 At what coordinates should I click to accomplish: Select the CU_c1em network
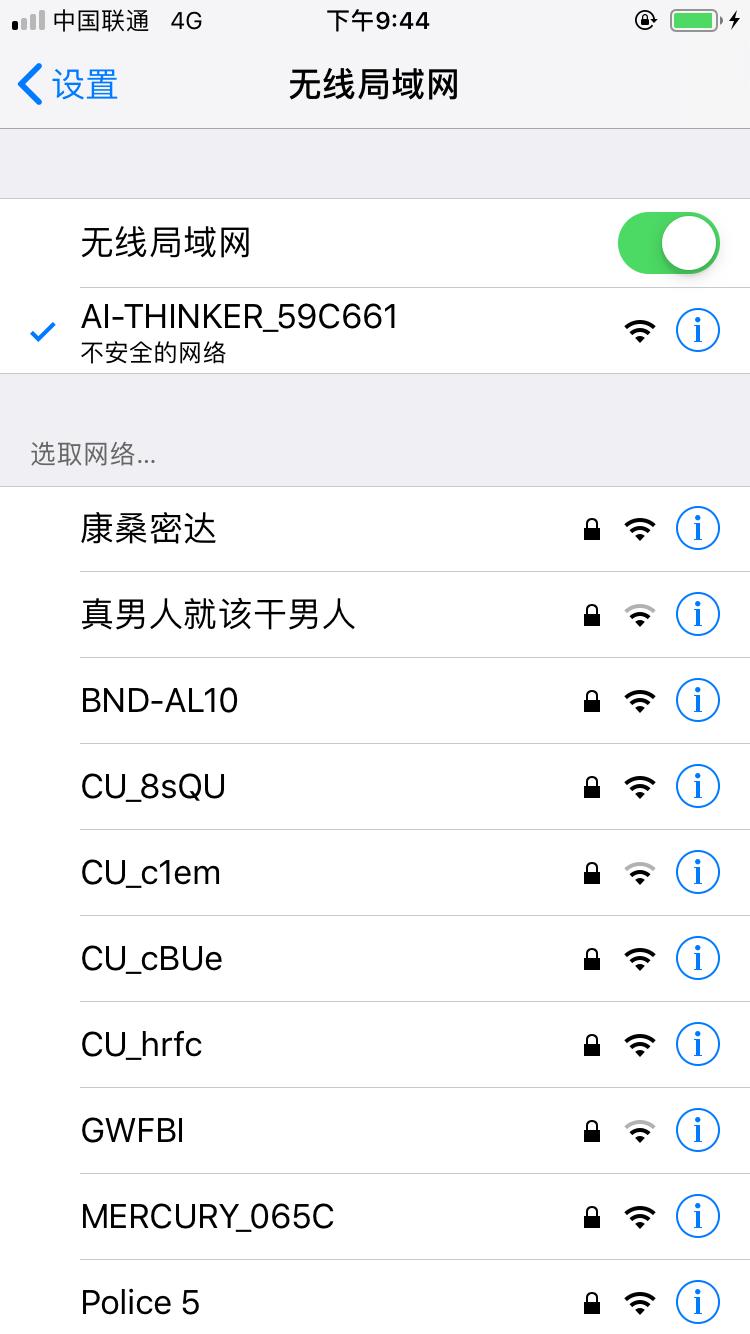(300, 872)
